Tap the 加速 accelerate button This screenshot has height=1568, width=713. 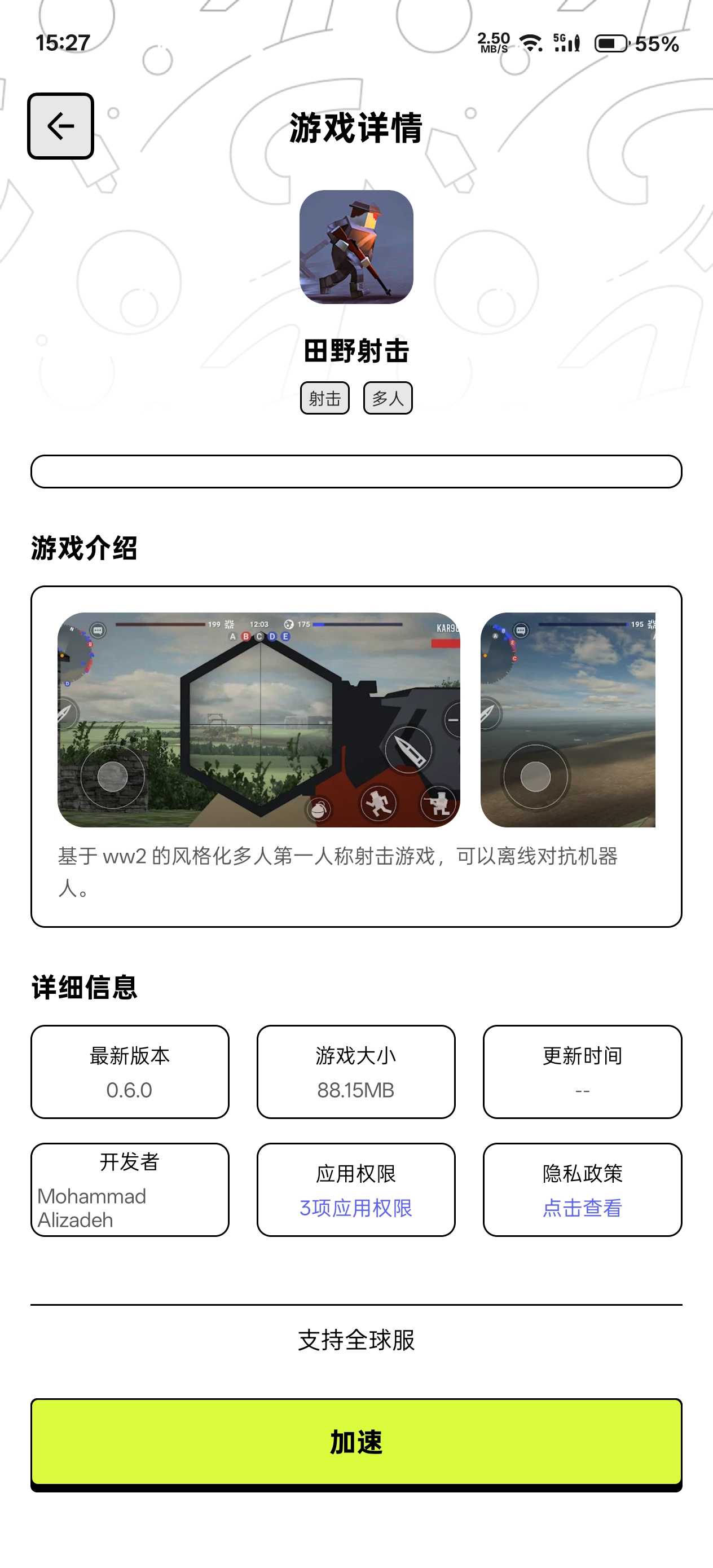point(356,1442)
